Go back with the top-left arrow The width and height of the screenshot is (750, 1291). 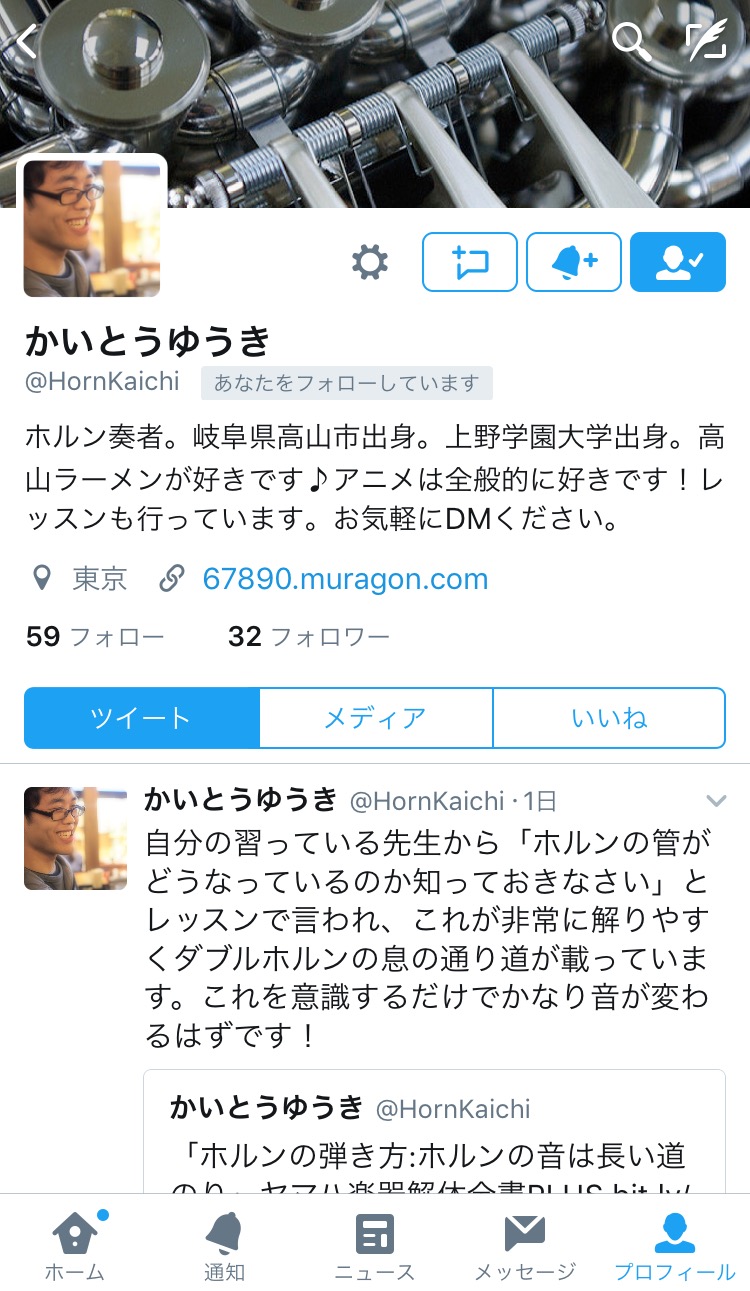pos(27,41)
